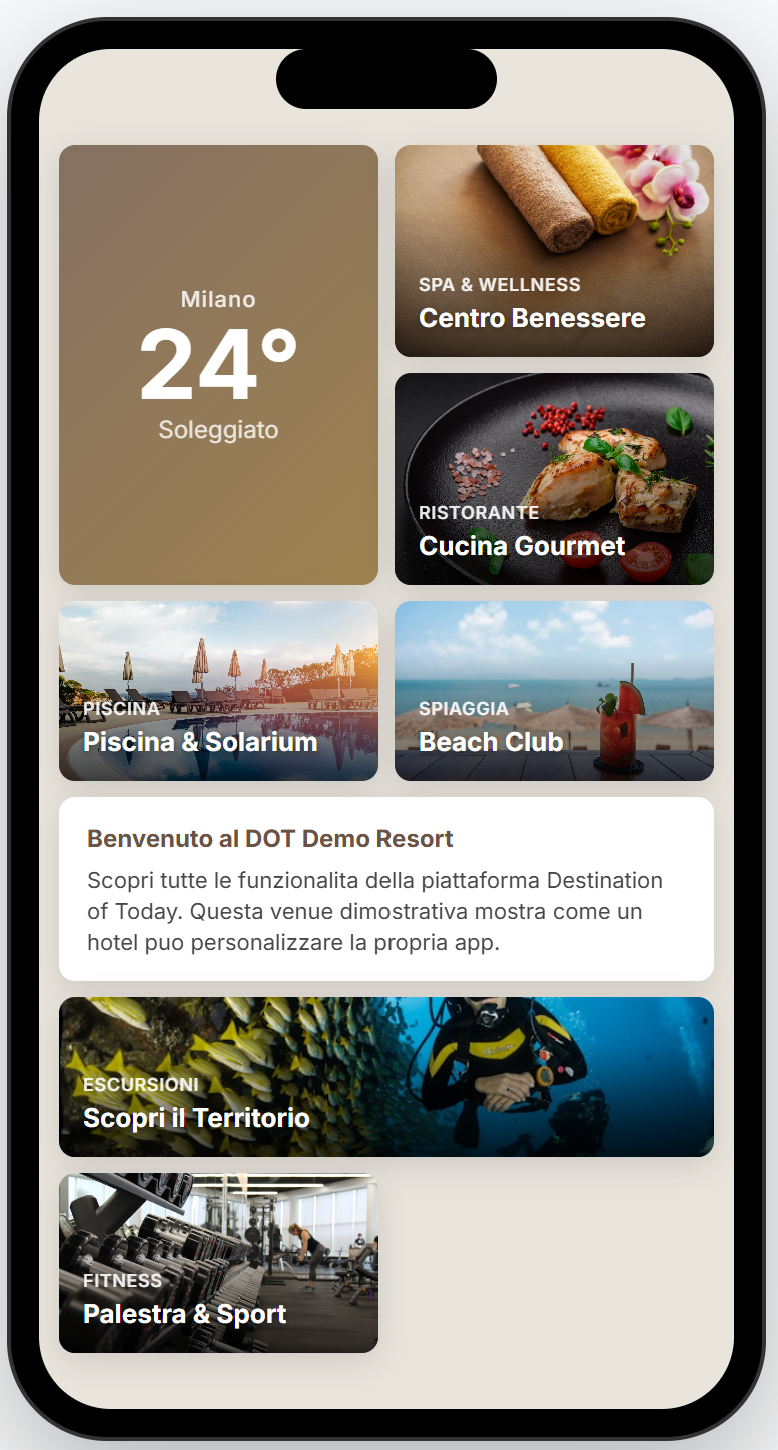Tap the FITNESS category tag
778x1450 pixels.
120,1280
